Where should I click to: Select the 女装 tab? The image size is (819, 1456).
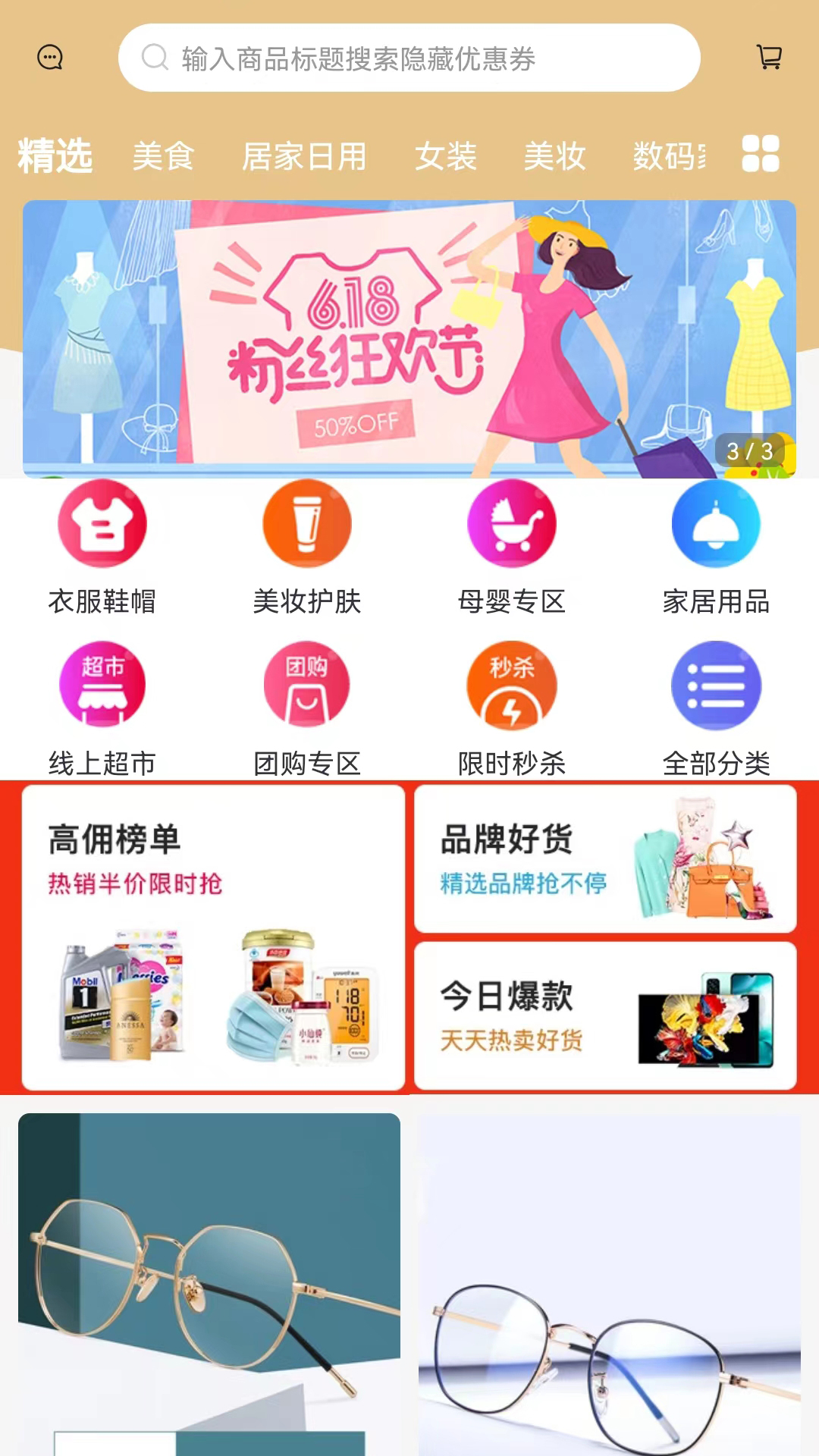click(445, 157)
